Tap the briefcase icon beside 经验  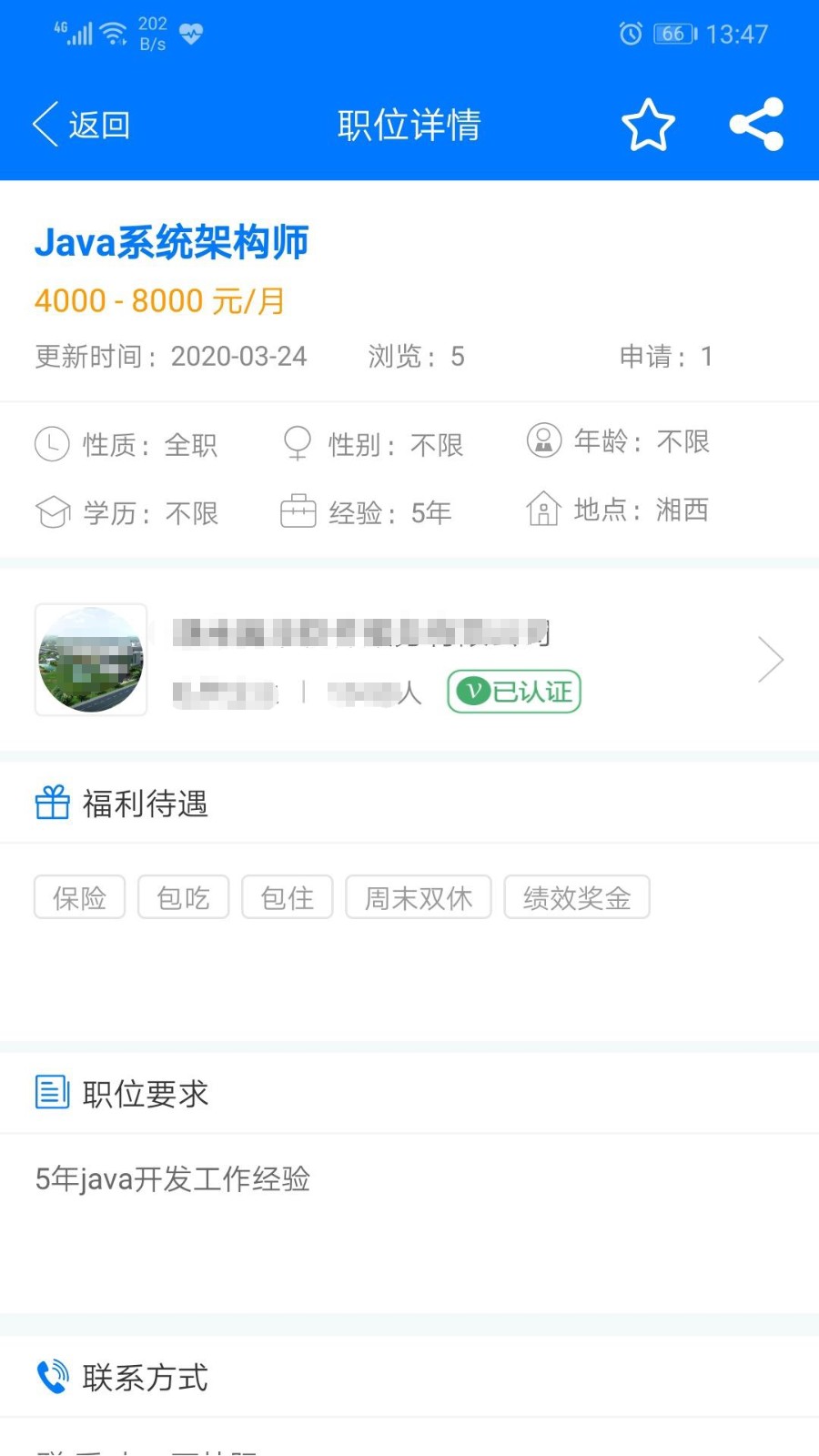pyautogui.click(x=298, y=512)
